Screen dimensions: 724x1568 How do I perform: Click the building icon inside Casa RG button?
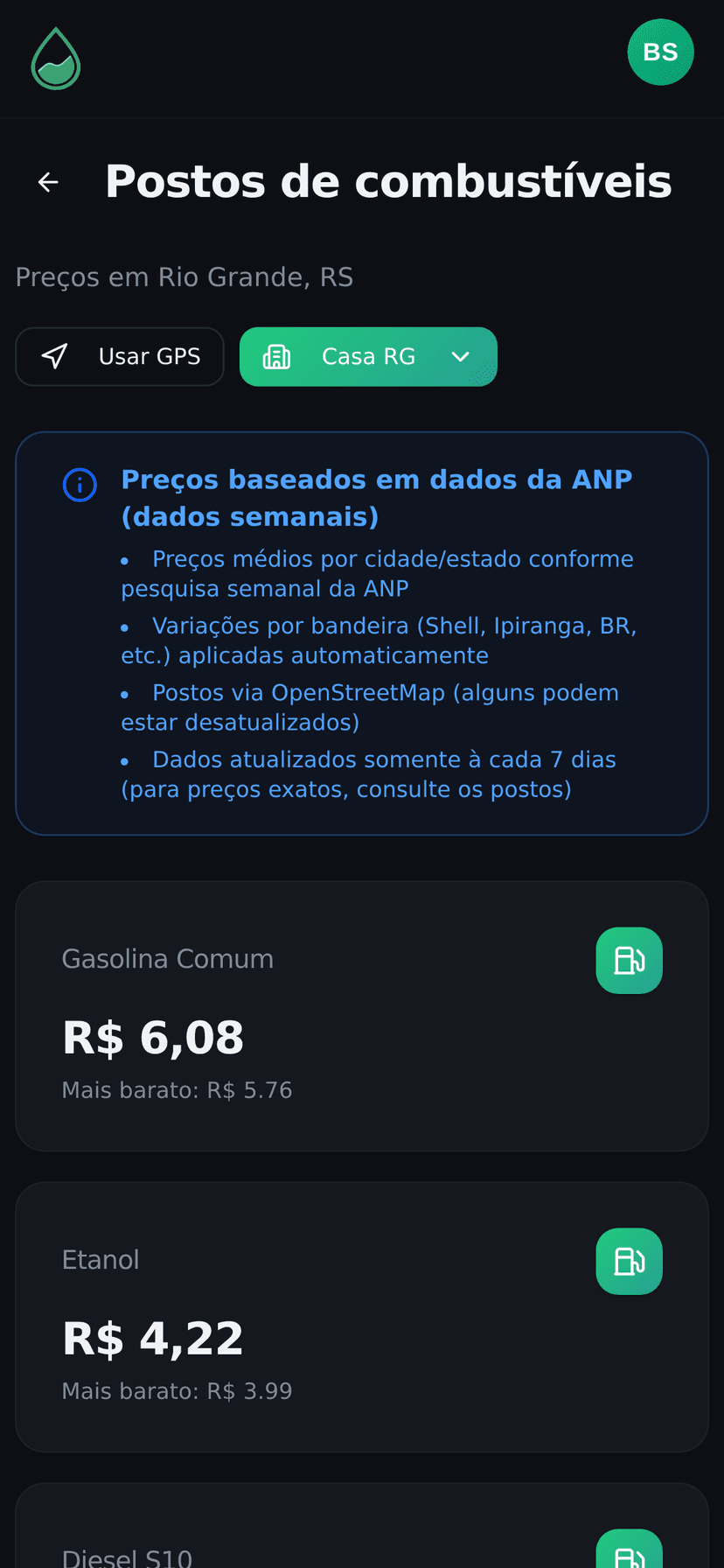click(278, 356)
